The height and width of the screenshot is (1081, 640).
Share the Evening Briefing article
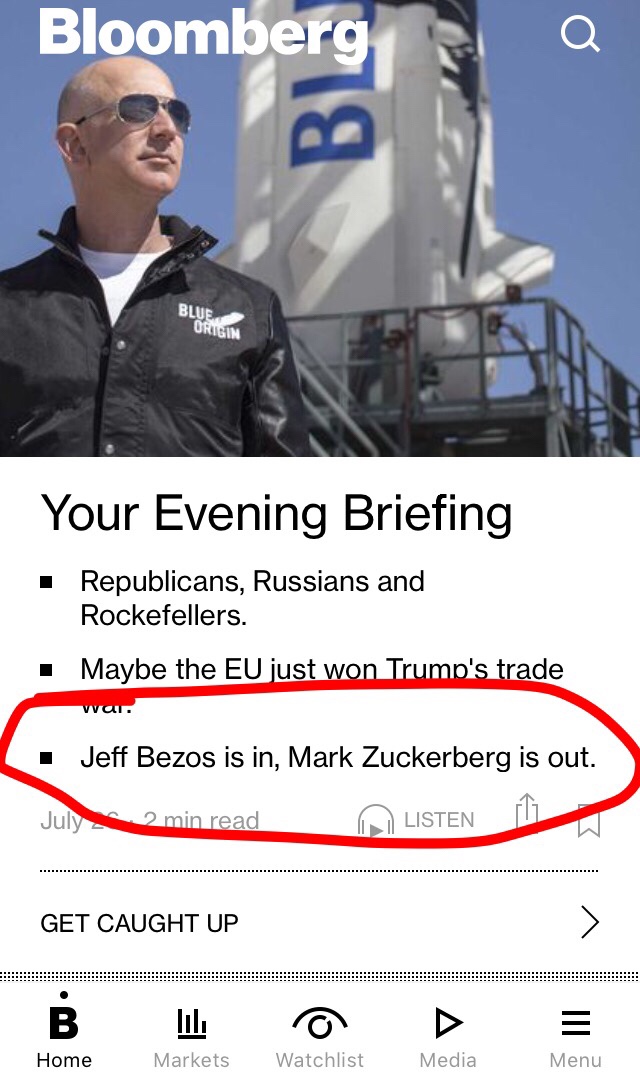click(527, 815)
